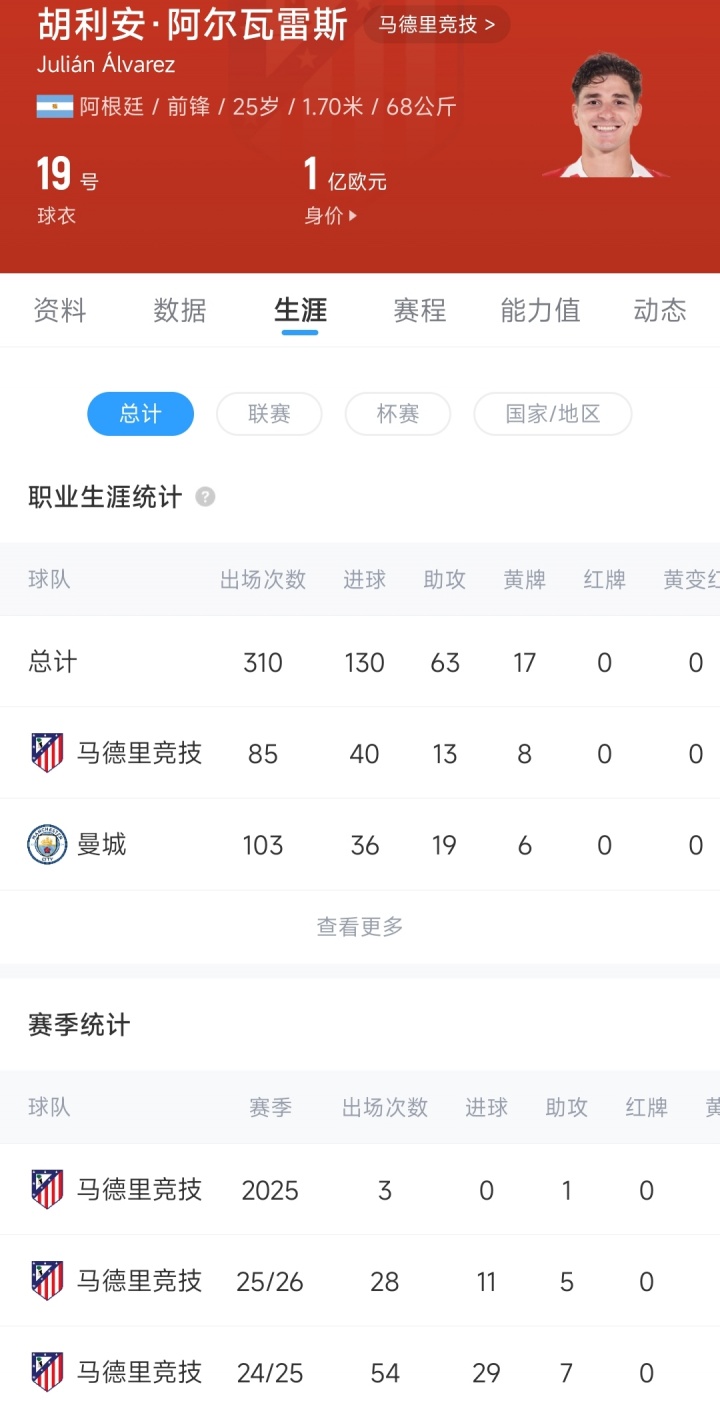Select the 总计 stats filter
The width and height of the screenshot is (720, 1417).
140,413
